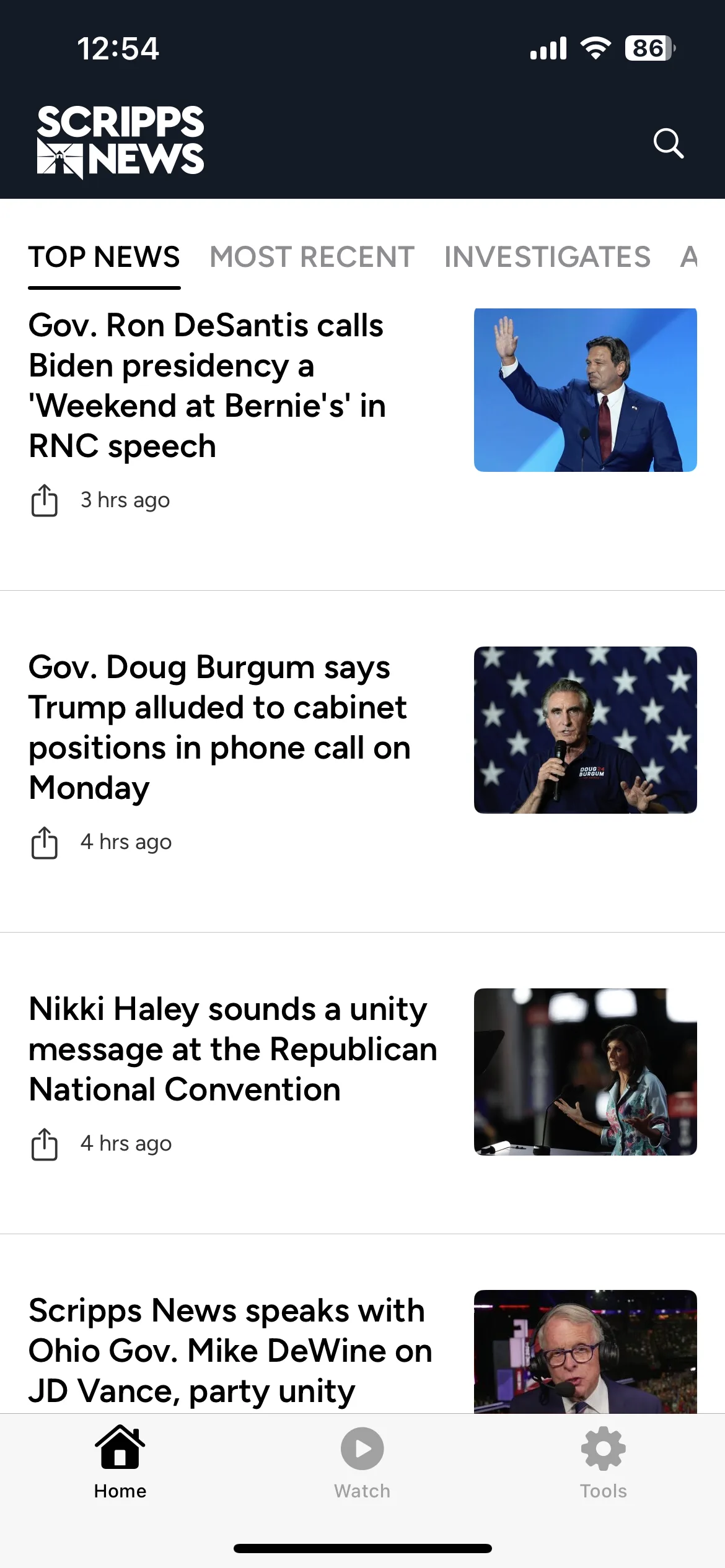Open the search magnifier icon

tap(668, 144)
